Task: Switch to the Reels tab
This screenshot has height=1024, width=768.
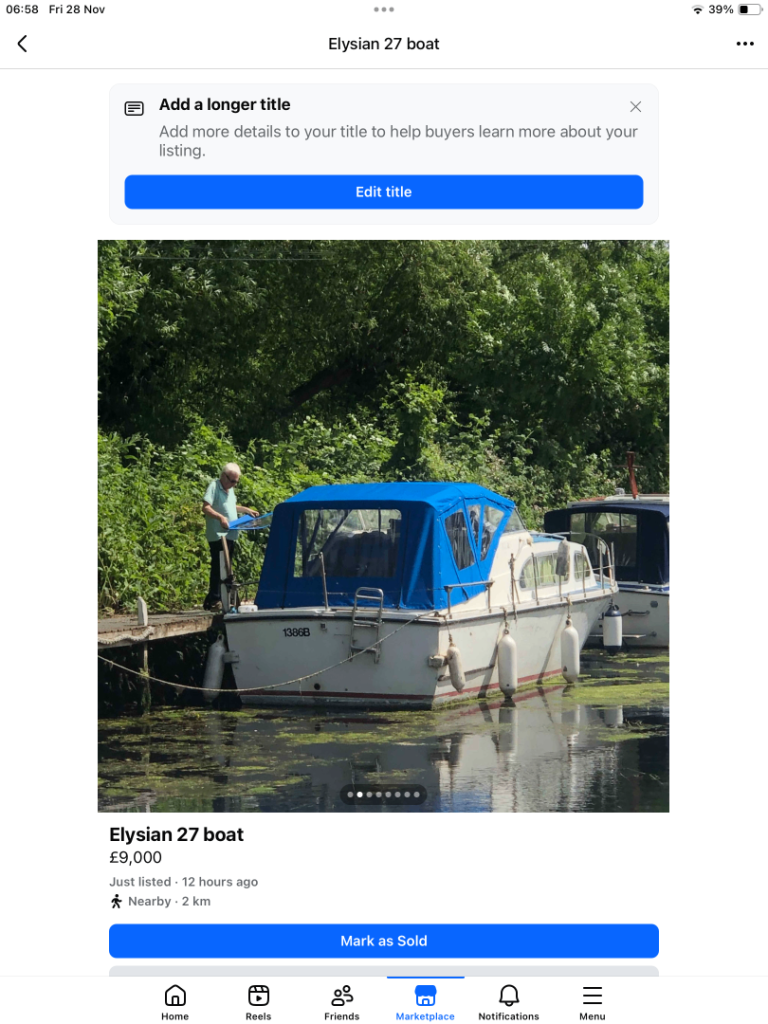Action: click(258, 1001)
